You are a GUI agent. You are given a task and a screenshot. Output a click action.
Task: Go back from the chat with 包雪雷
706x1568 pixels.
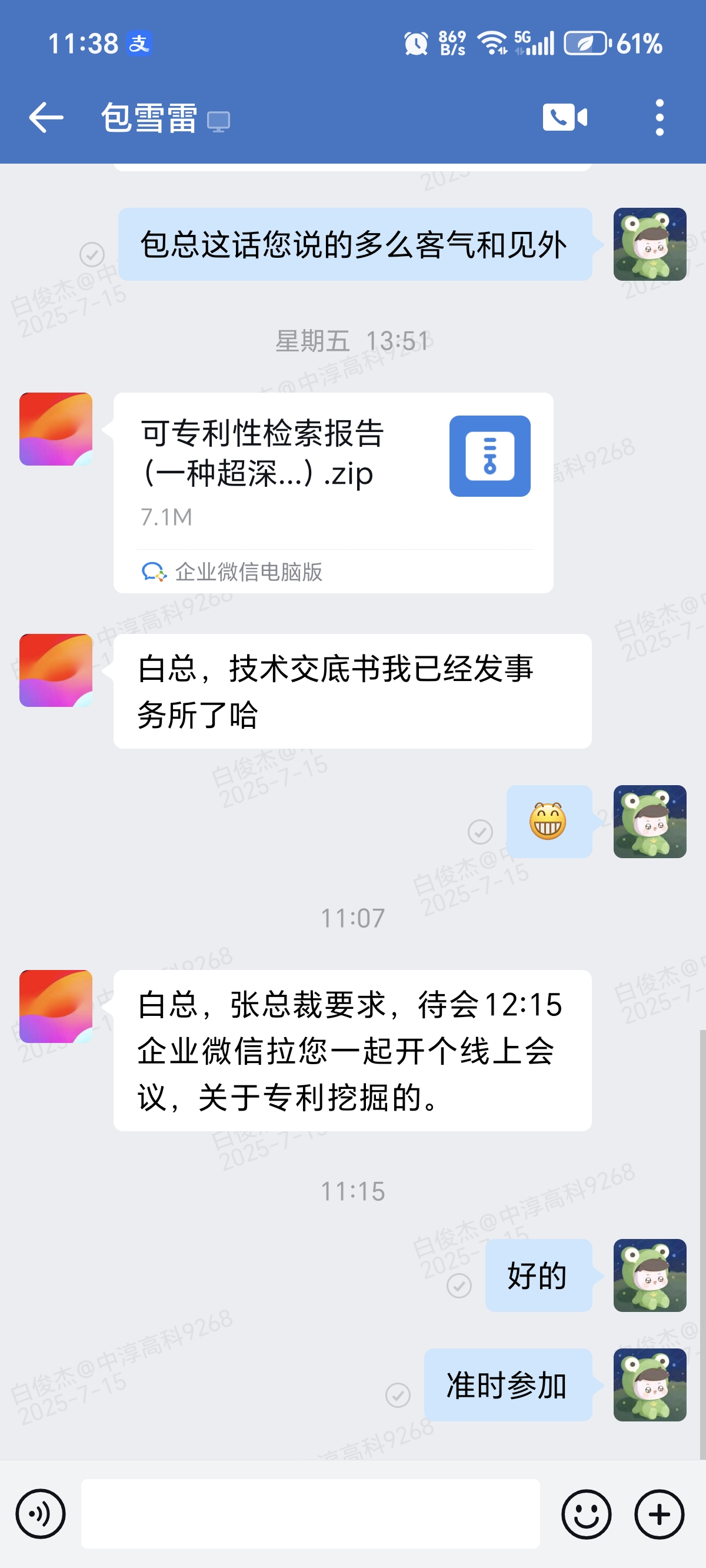pyautogui.click(x=46, y=117)
